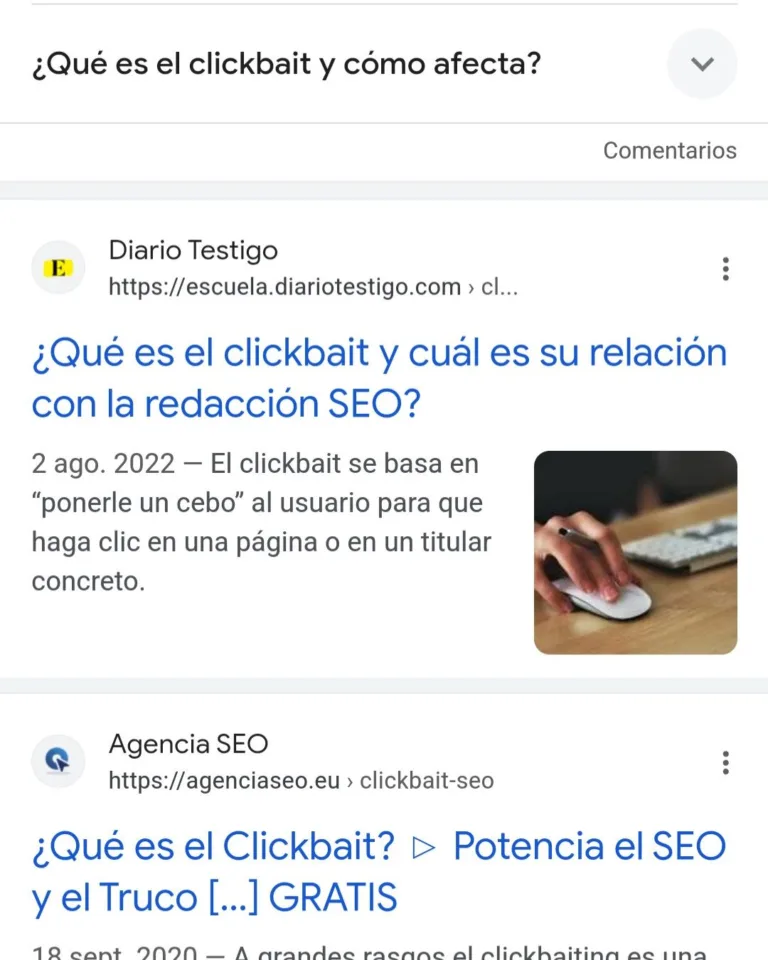Tap the vertical dots beside the second result URL

pyautogui.click(x=726, y=762)
